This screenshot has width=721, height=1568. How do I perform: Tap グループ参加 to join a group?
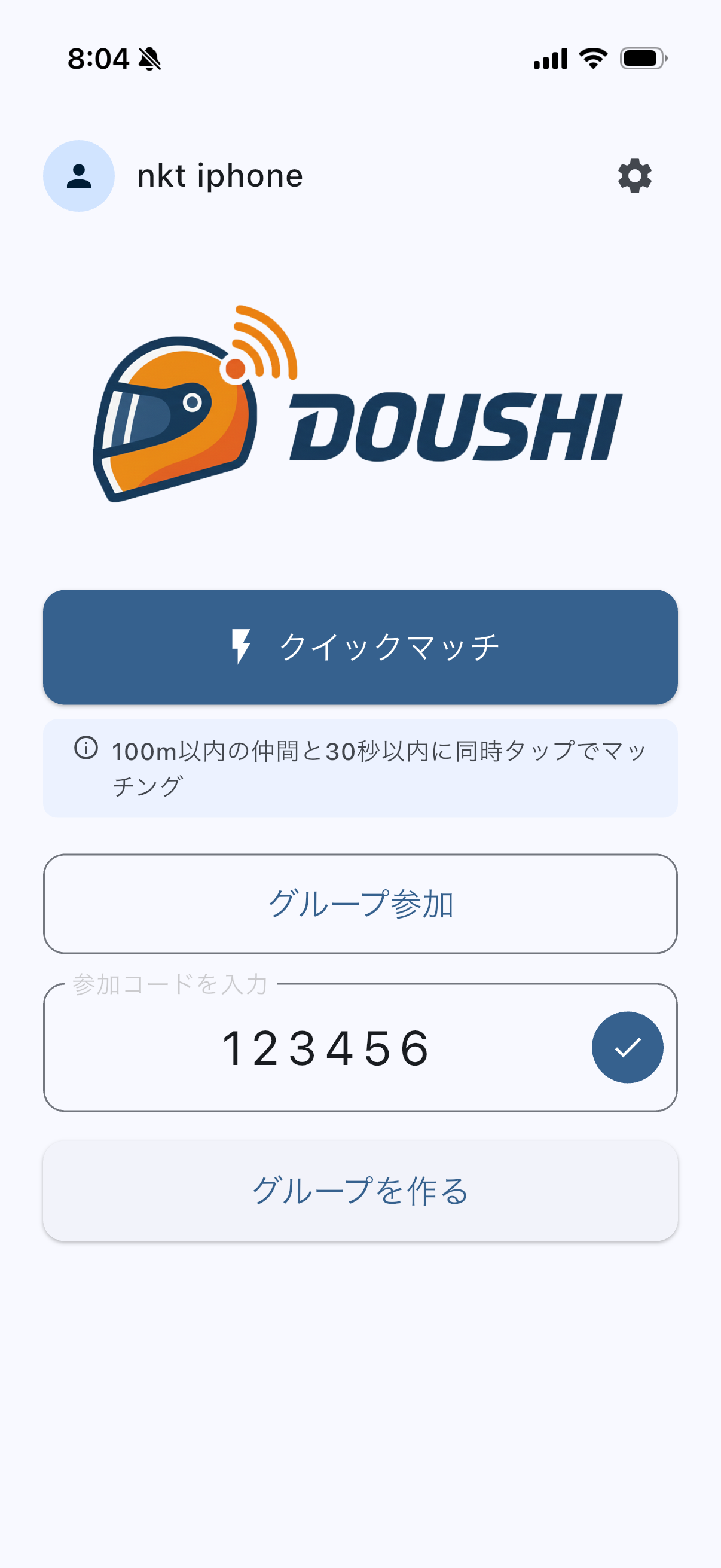pyautogui.click(x=360, y=904)
